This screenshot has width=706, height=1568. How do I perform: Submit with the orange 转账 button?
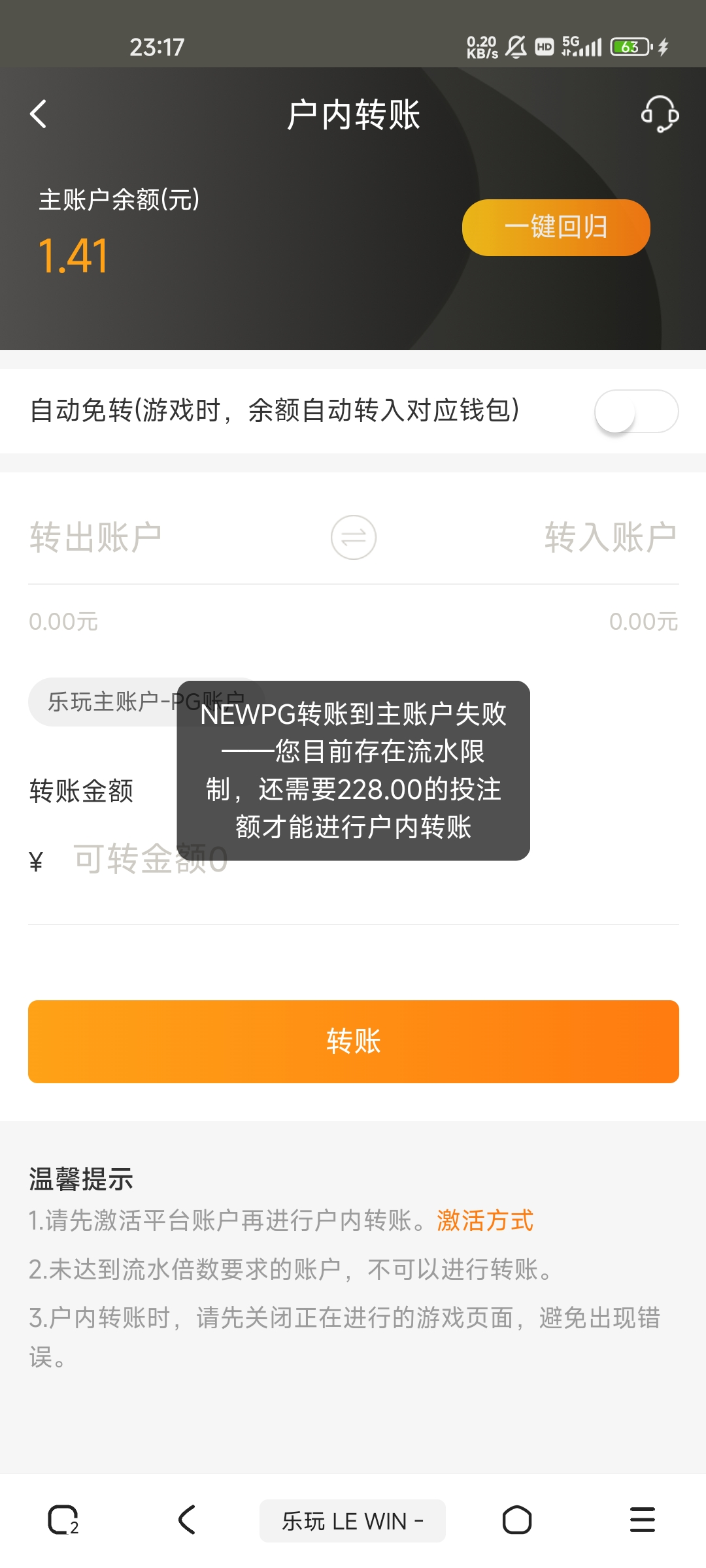click(353, 1041)
